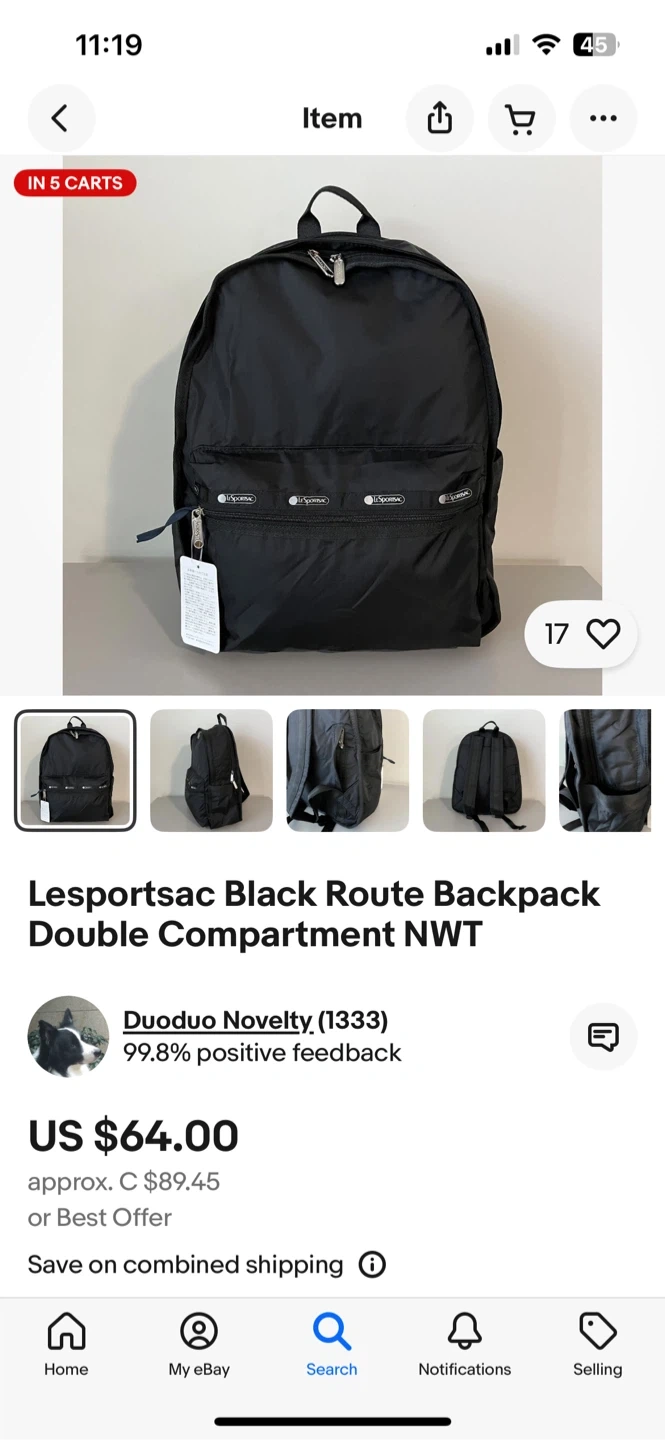
Task: Switch to the Search tab
Action: coord(332,1345)
